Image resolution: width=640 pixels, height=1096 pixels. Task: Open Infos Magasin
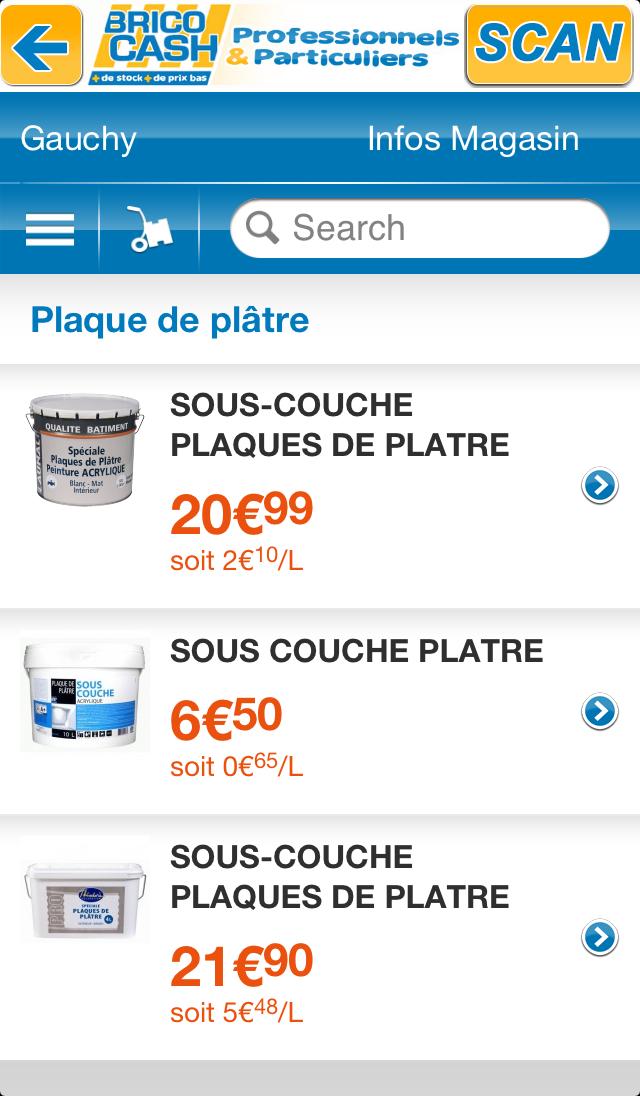coord(473,139)
